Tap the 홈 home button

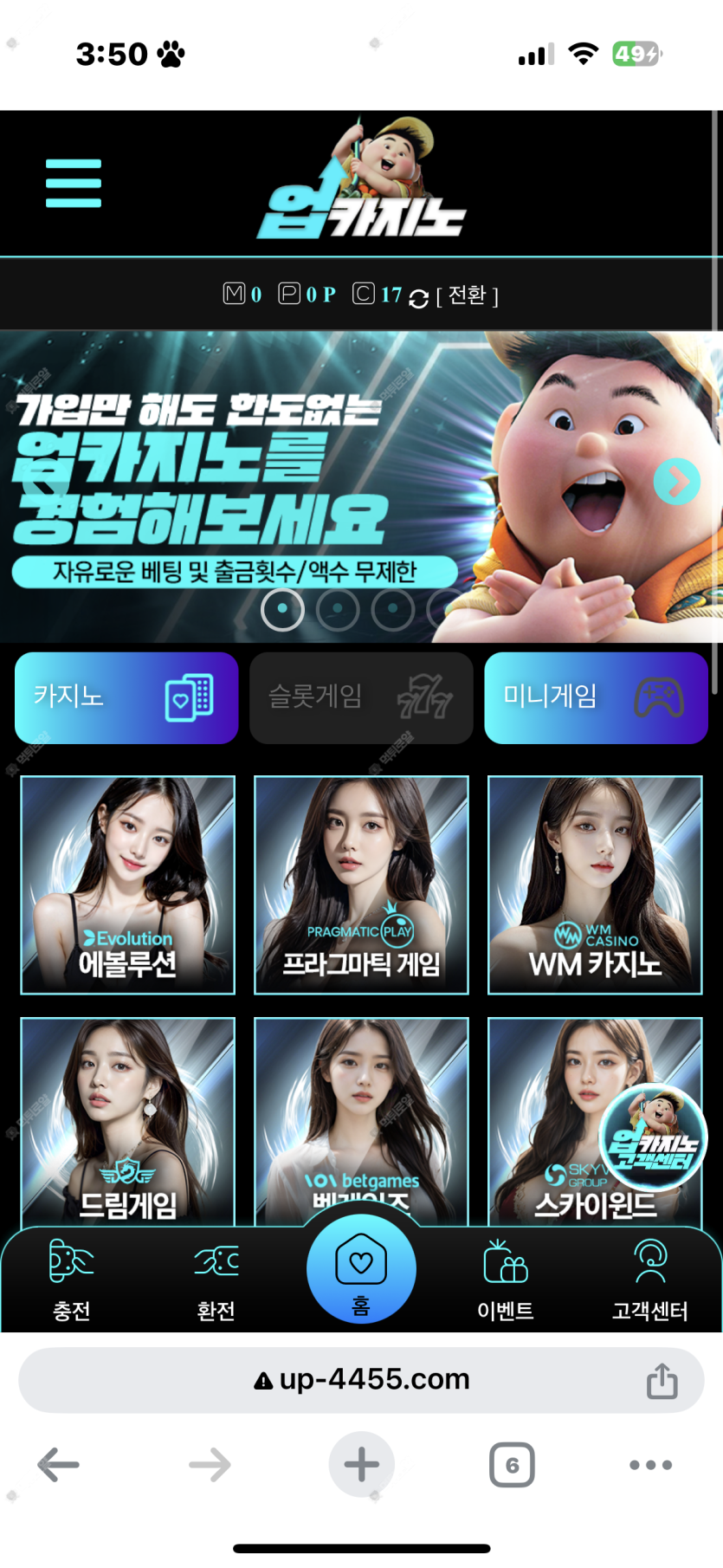[361, 1270]
